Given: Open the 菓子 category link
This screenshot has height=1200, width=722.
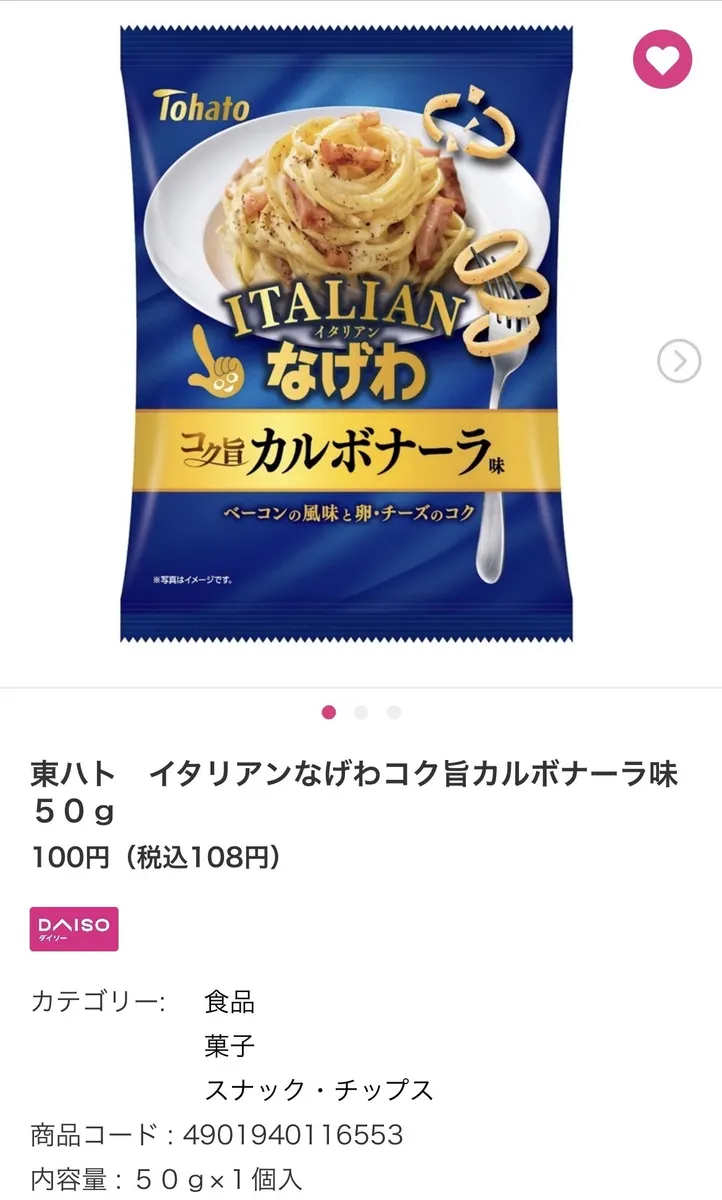Looking at the screenshot, I should coord(229,1045).
